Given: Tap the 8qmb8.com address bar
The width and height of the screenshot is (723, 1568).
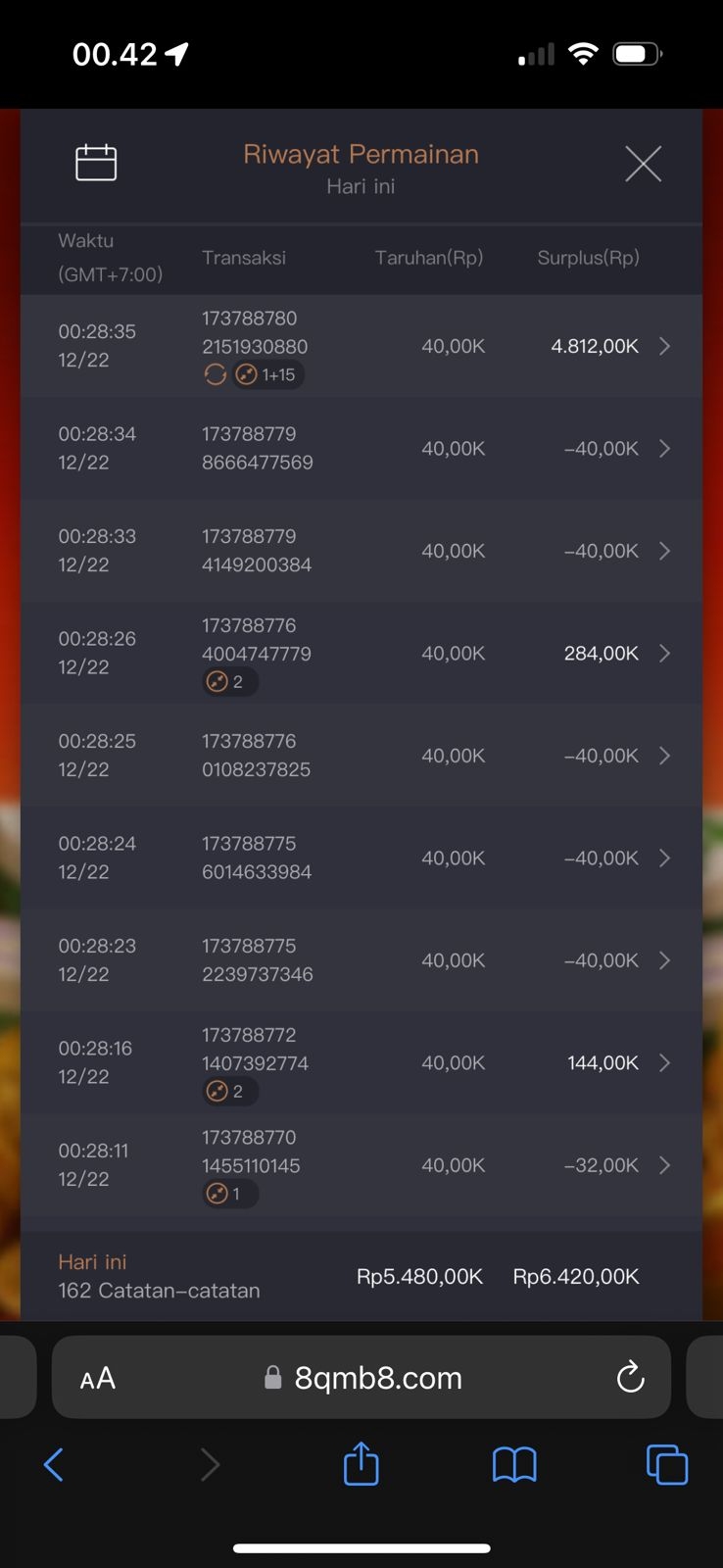Looking at the screenshot, I should [377, 1378].
